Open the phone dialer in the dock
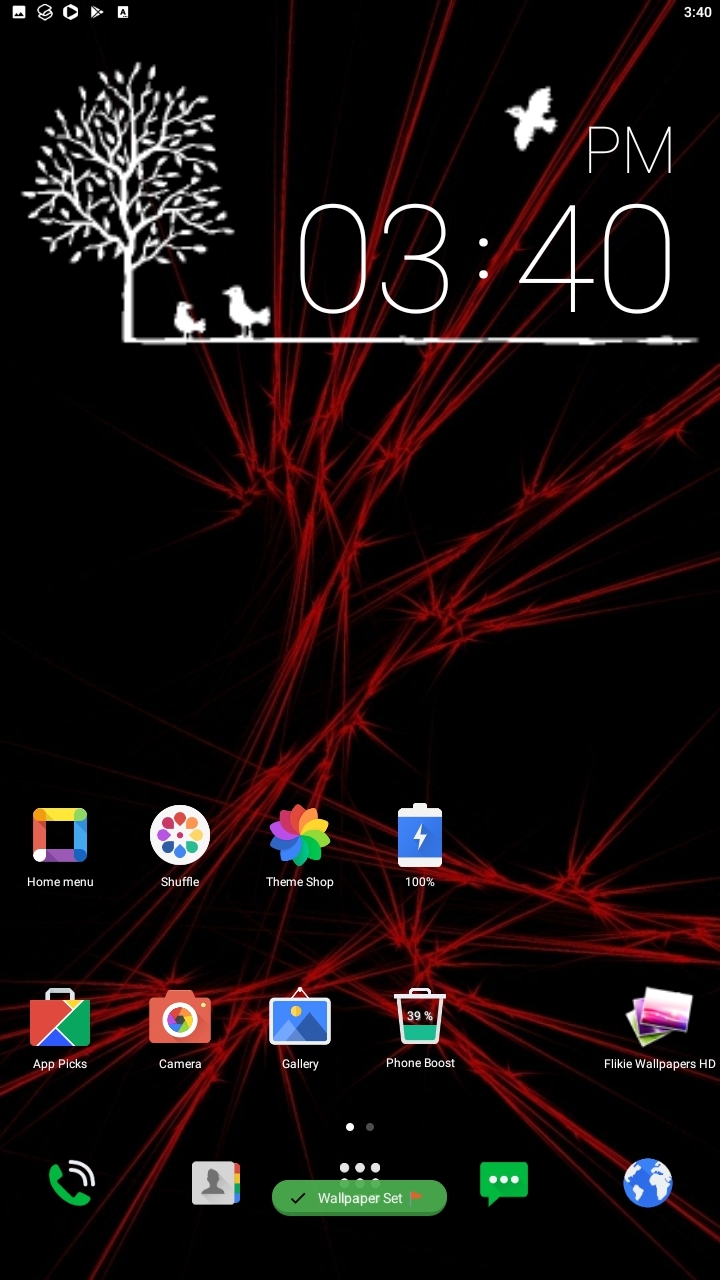The width and height of the screenshot is (720, 1280). pyautogui.click(x=72, y=1183)
